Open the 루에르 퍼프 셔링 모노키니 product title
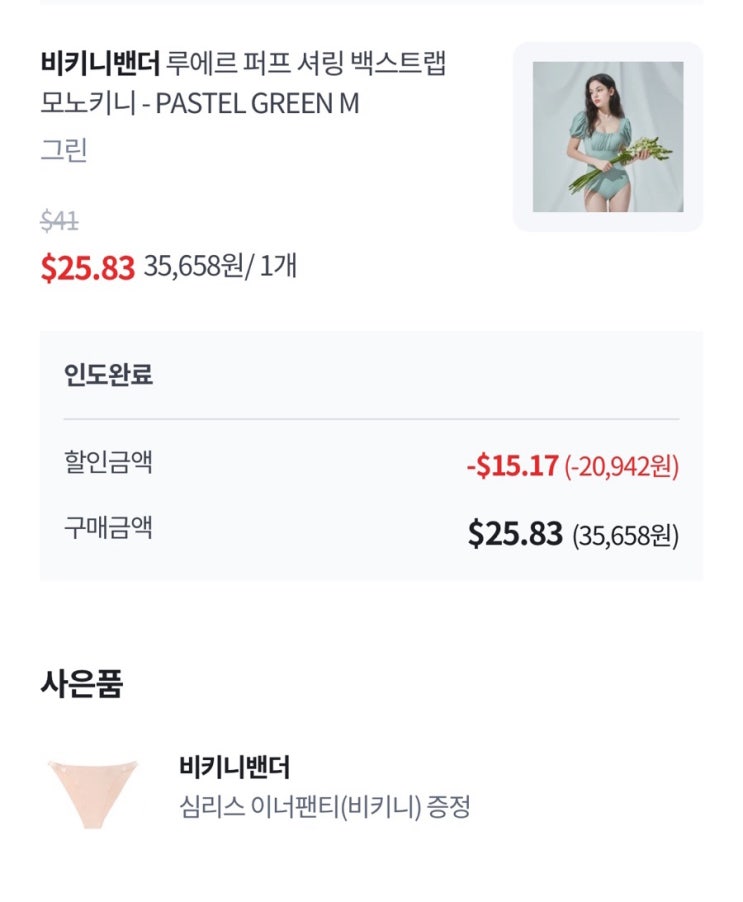 tap(243, 83)
